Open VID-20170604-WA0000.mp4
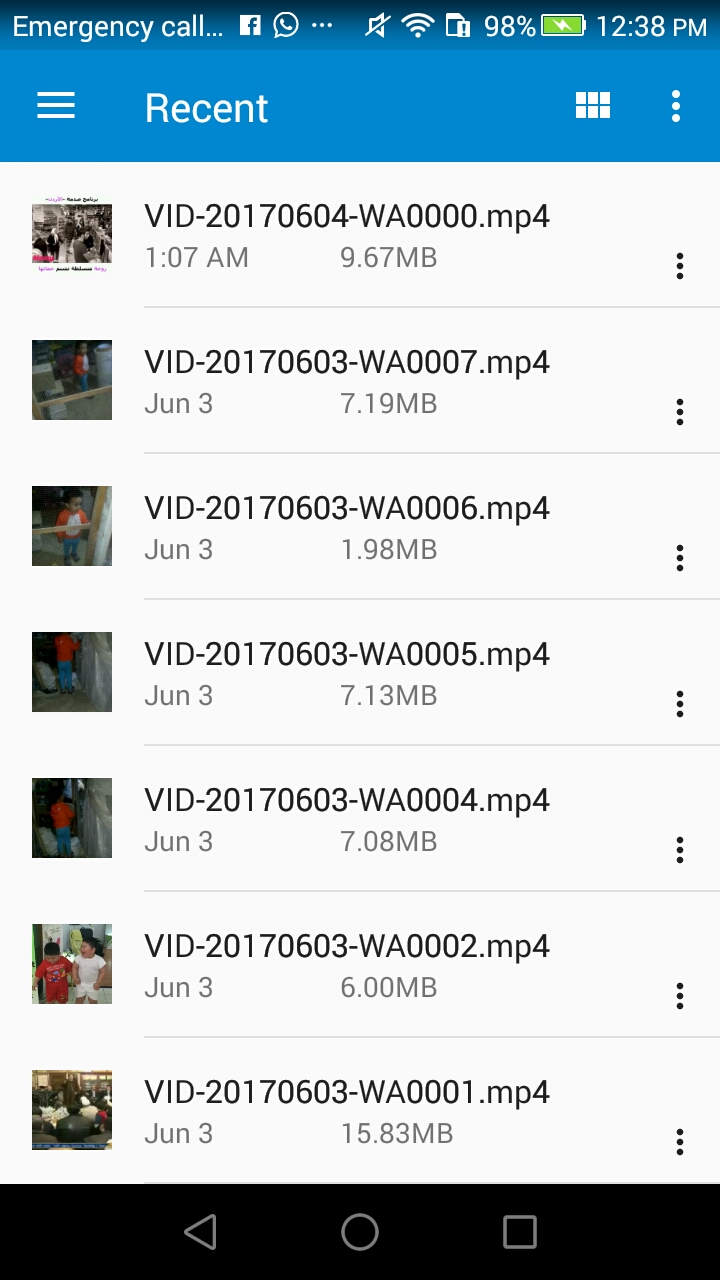 pyautogui.click(x=360, y=235)
